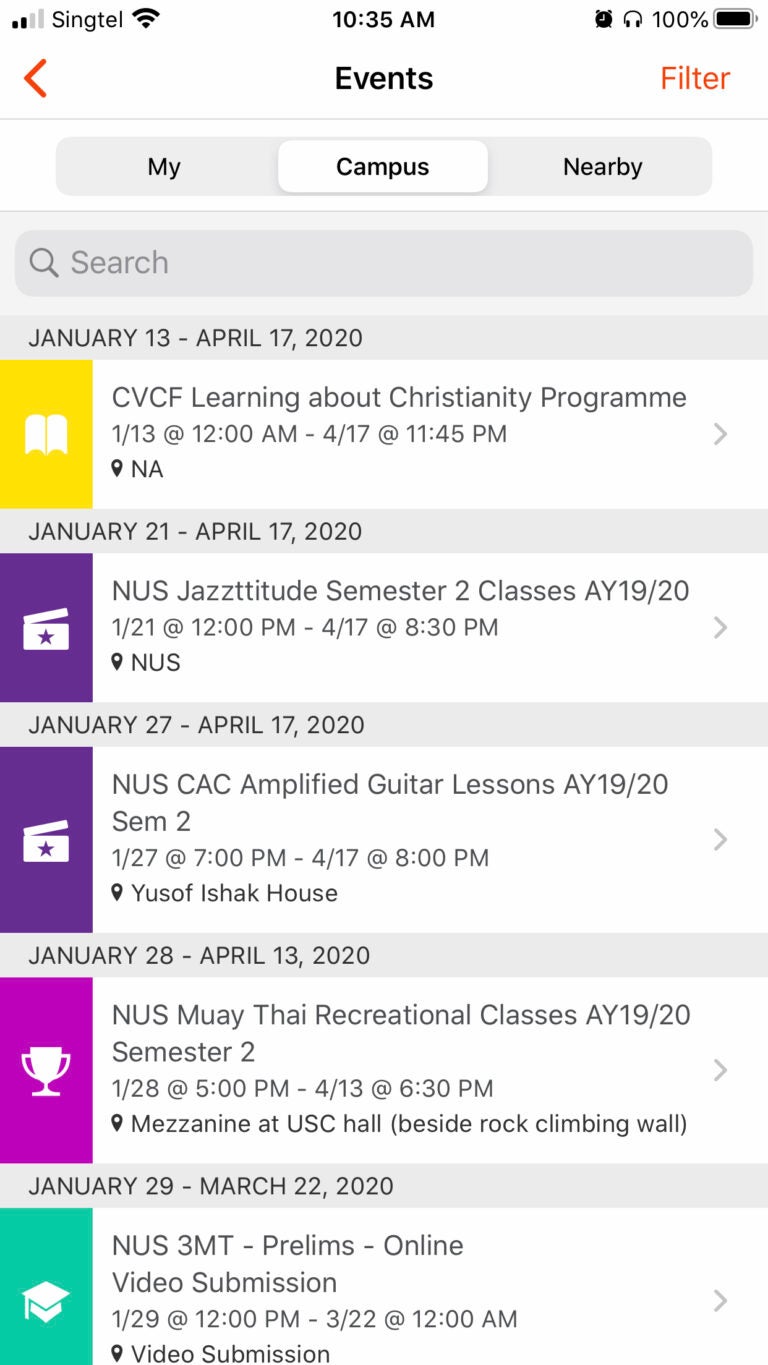Open the Filter options
The width and height of the screenshot is (768, 1365).
[x=694, y=78]
